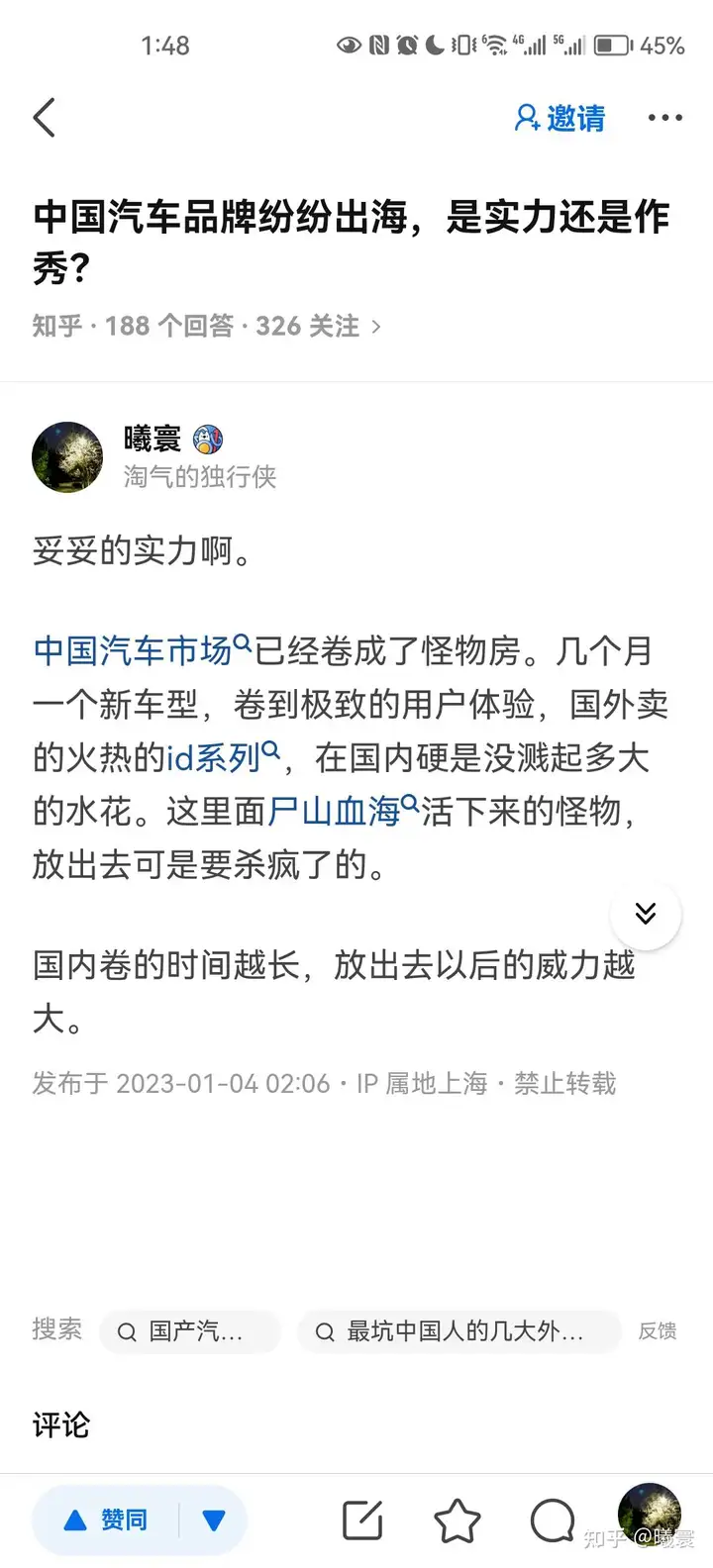Write an answer using the pencil icon
Image resolution: width=713 pixels, height=1568 pixels.
point(362,1520)
